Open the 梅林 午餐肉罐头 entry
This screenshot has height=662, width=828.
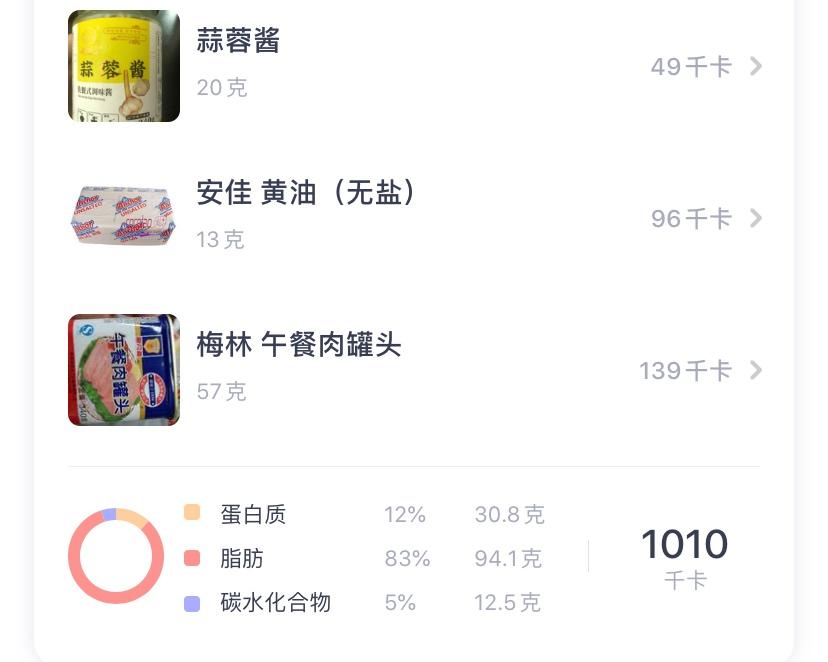point(414,369)
